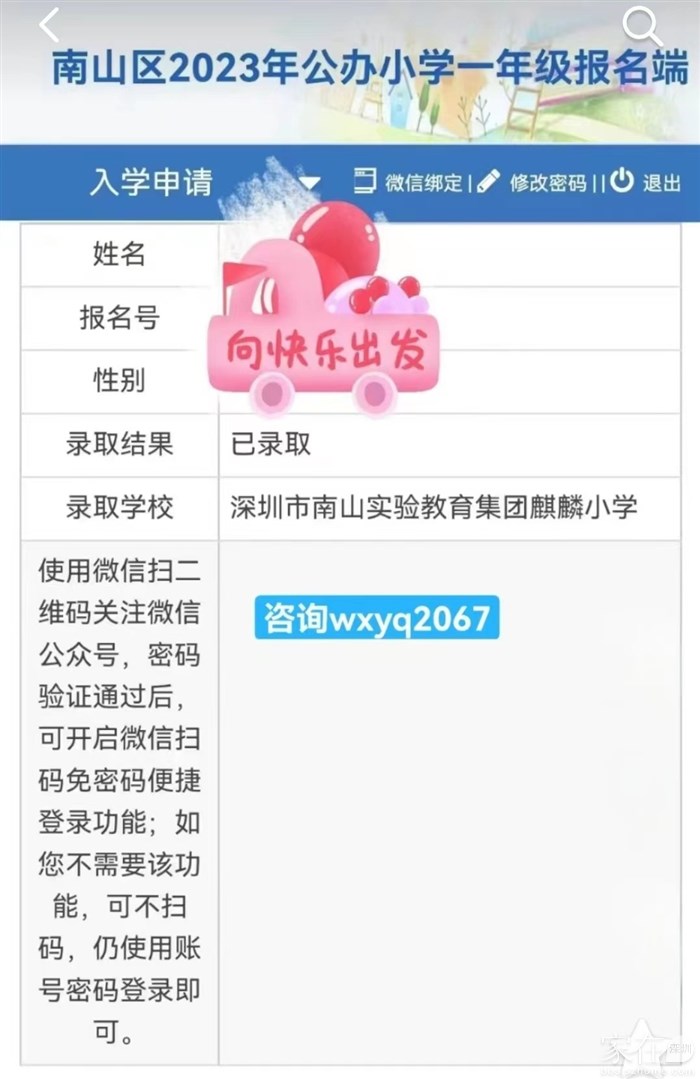Open 微信绑定 to bind WeChat
Screen dimensions: 700x1079
tap(411, 183)
